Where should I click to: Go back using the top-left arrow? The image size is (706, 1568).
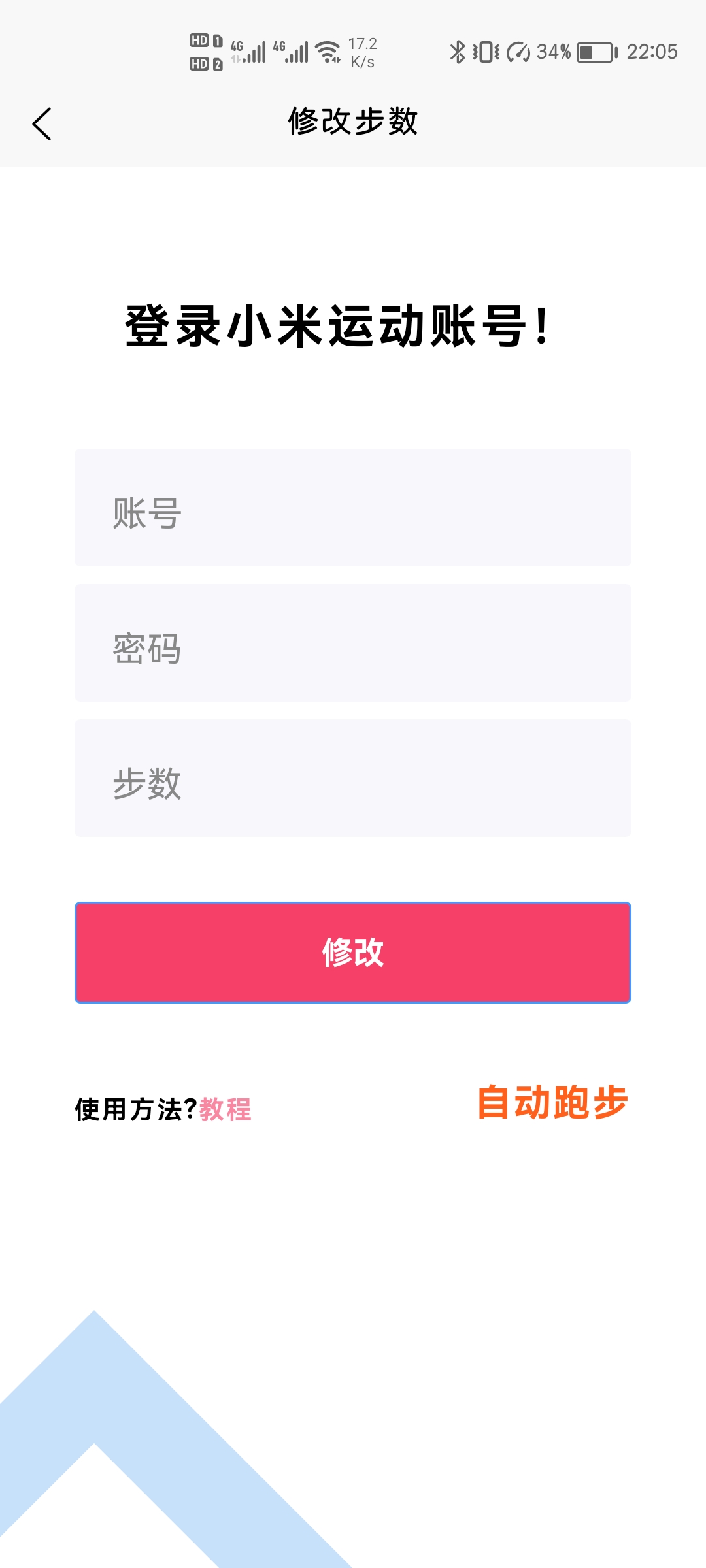pos(42,124)
